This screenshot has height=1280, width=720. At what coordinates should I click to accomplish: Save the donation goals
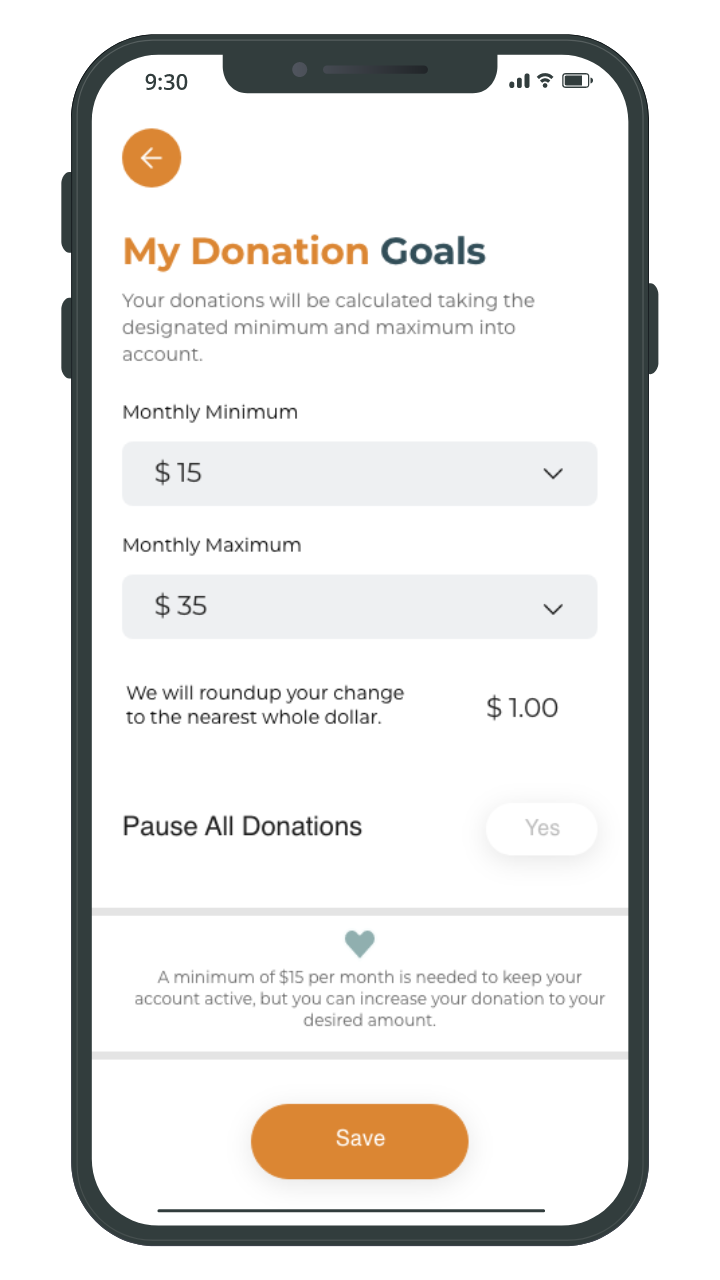(359, 1140)
